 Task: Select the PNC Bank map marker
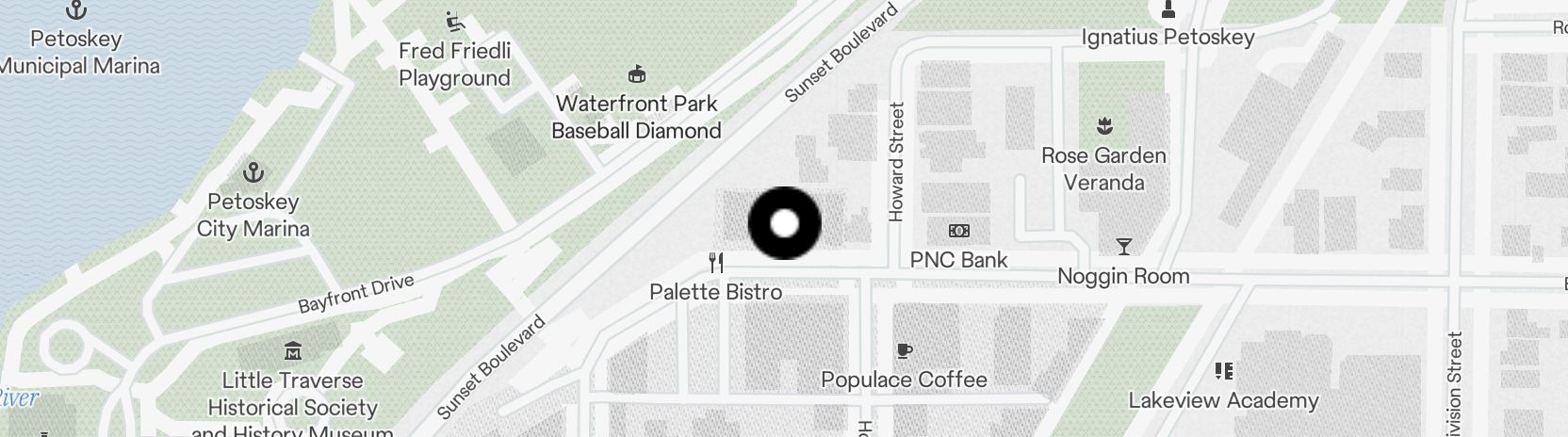[958, 231]
